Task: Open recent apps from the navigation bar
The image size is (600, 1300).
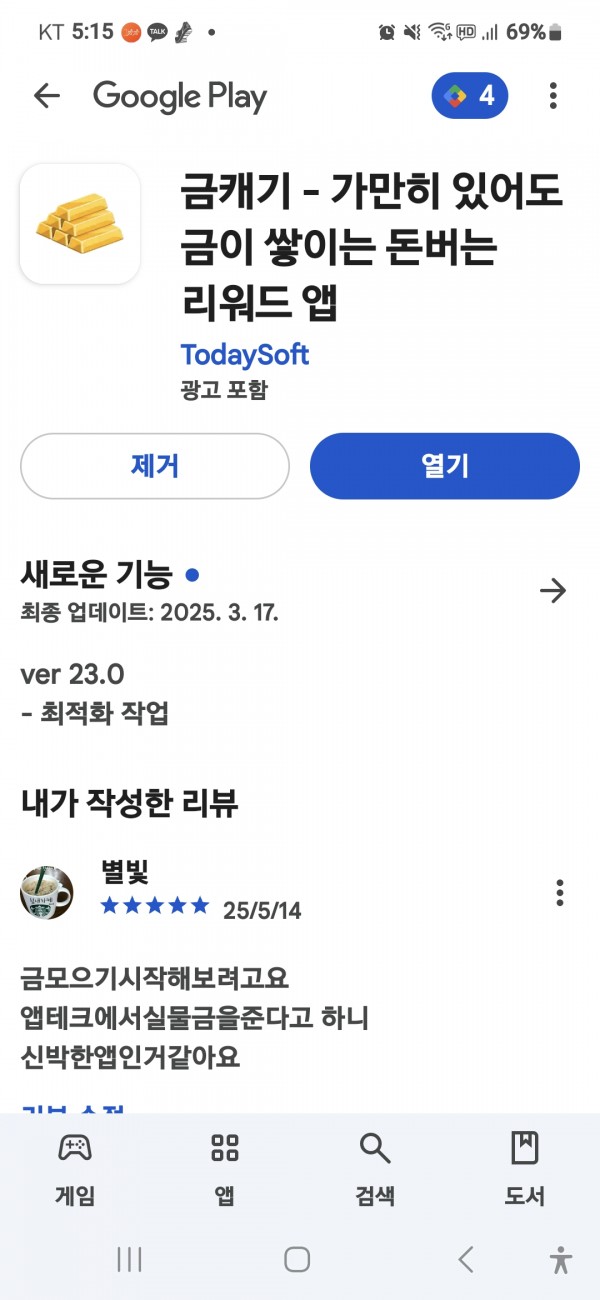Action: point(130,1259)
